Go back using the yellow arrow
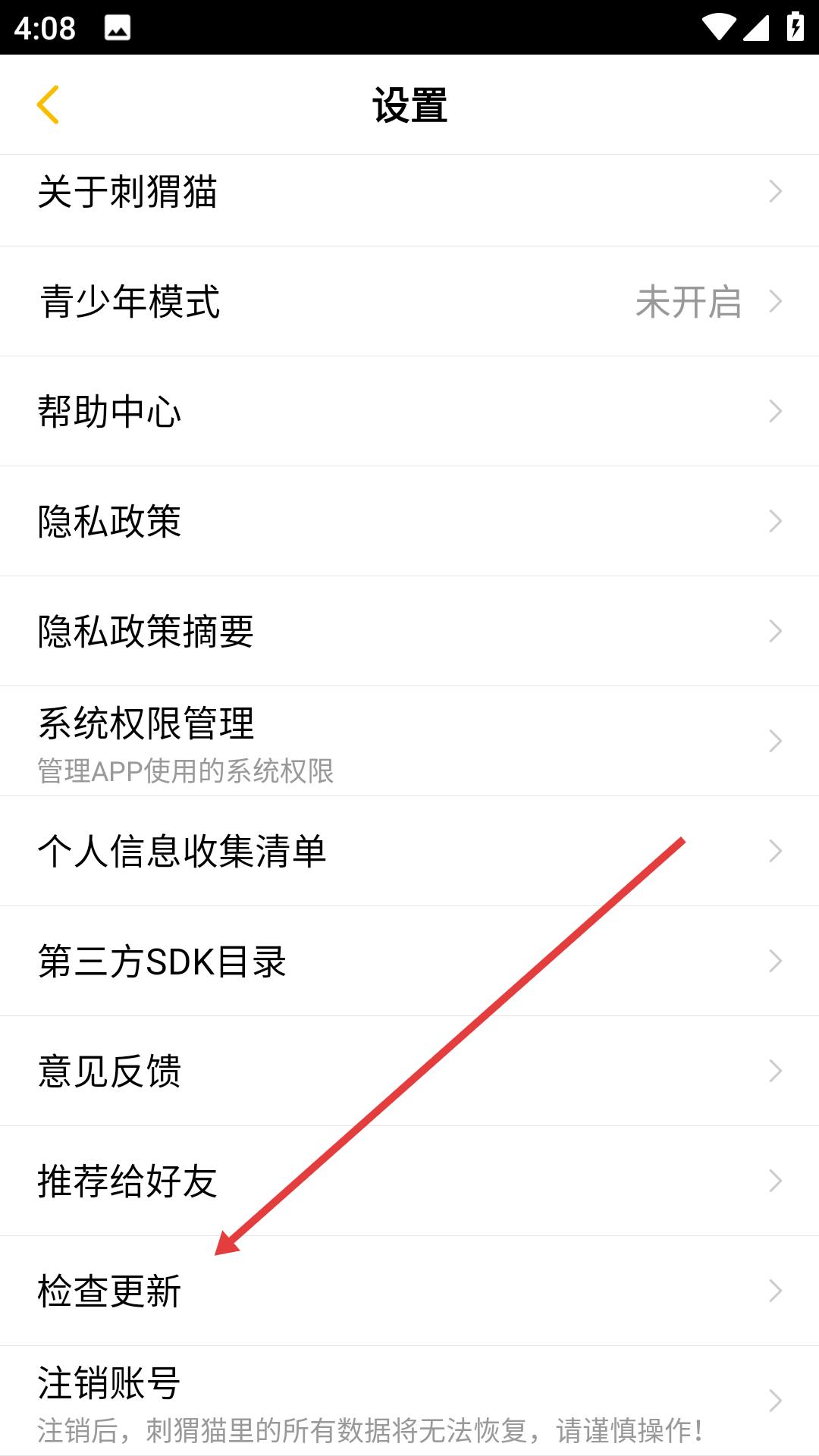This screenshot has width=819, height=1456. pos(48,105)
